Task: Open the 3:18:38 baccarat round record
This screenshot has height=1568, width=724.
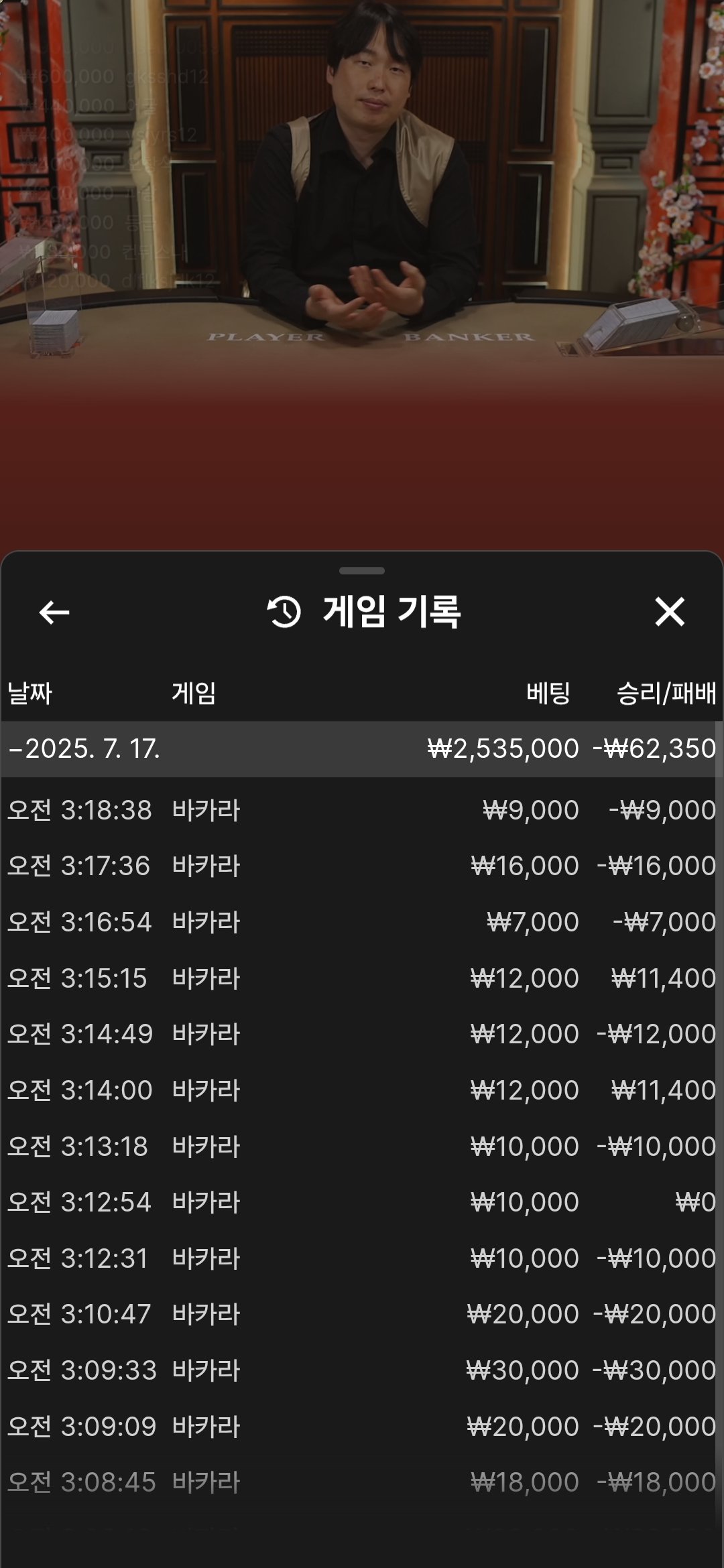Action: pyautogui.click(x=362, y=810)
